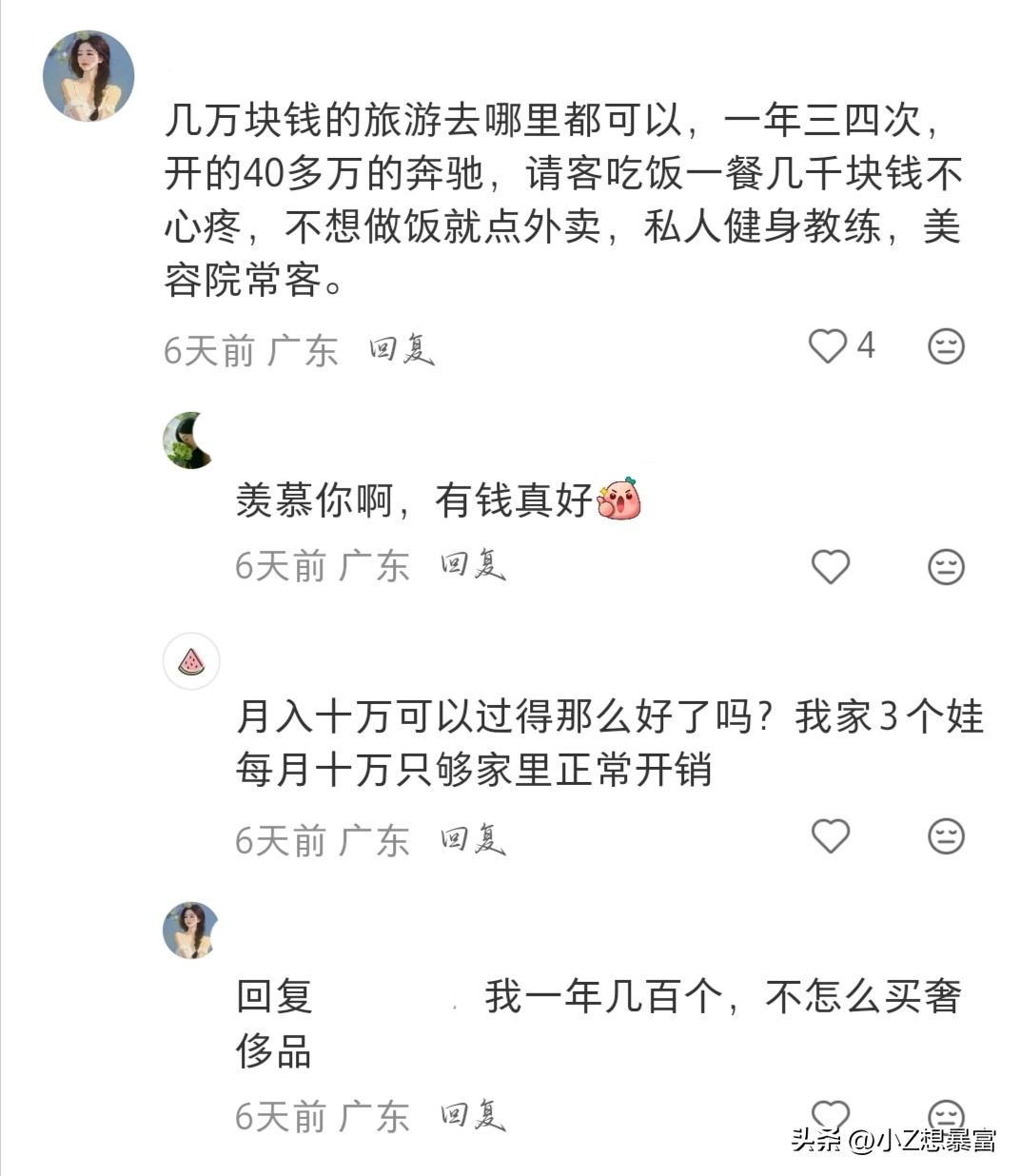The image size is (1020, 1176).
Task: Click the smiley icon beside the second comment
Action: (x=945, y=566)
